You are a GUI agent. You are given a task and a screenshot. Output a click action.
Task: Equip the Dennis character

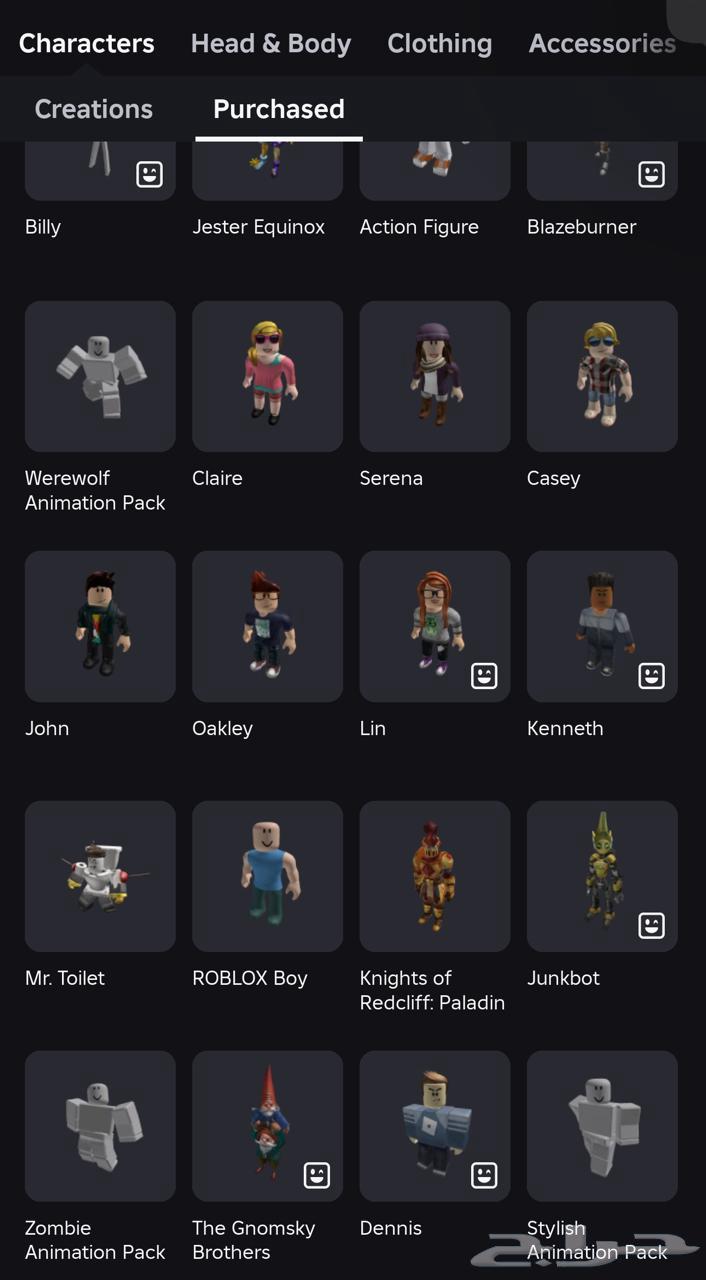434,1126
